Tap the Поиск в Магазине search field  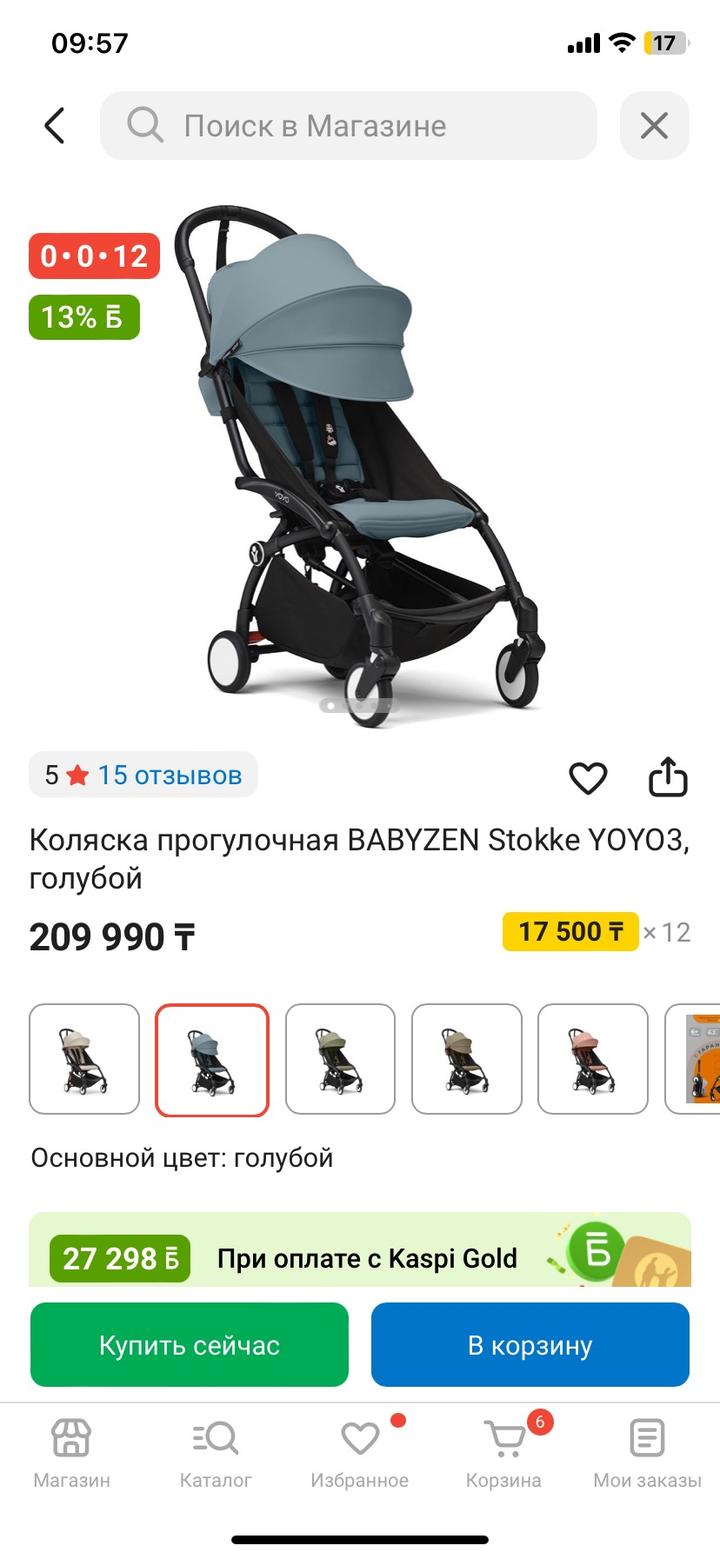tap(348, 126)
